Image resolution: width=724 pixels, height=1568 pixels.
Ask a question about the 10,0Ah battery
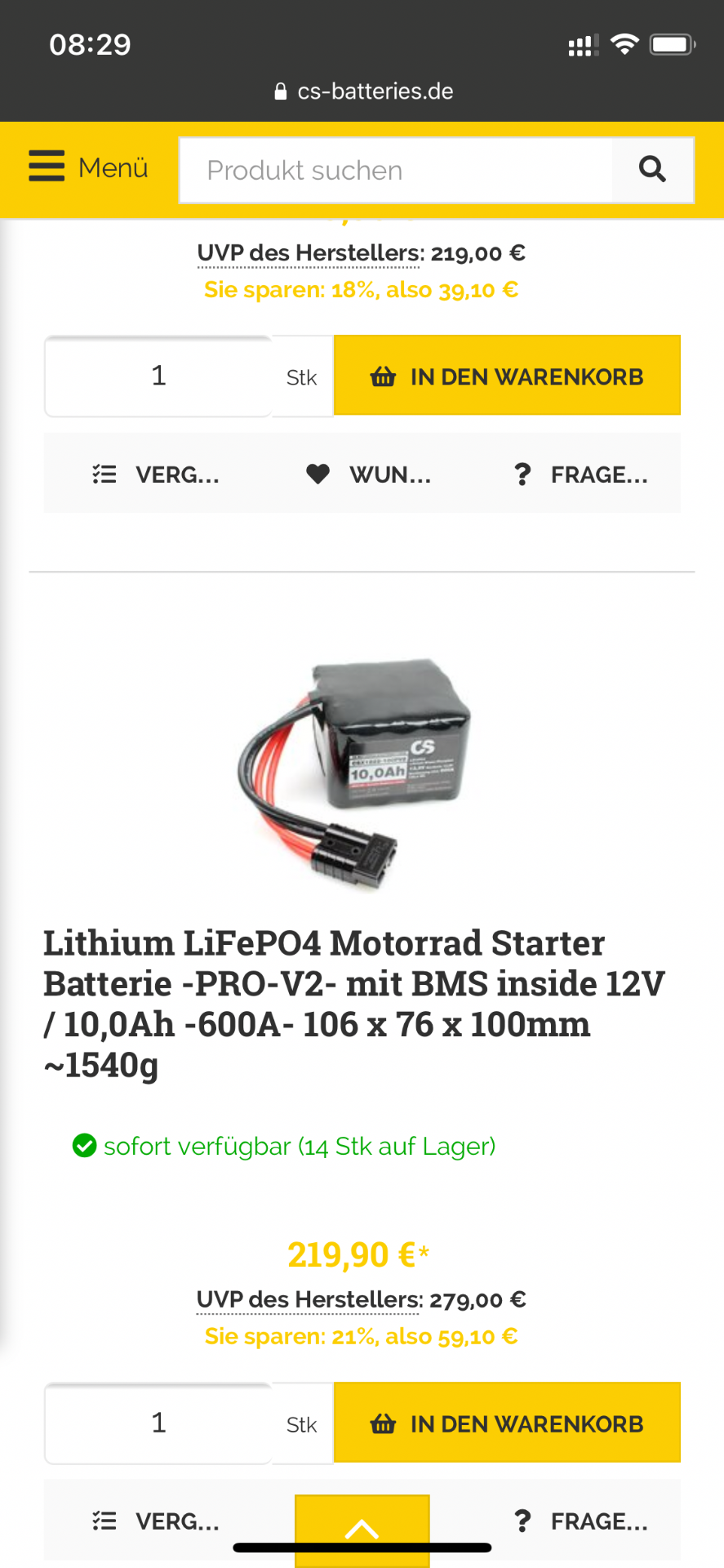pos(581,1521)
